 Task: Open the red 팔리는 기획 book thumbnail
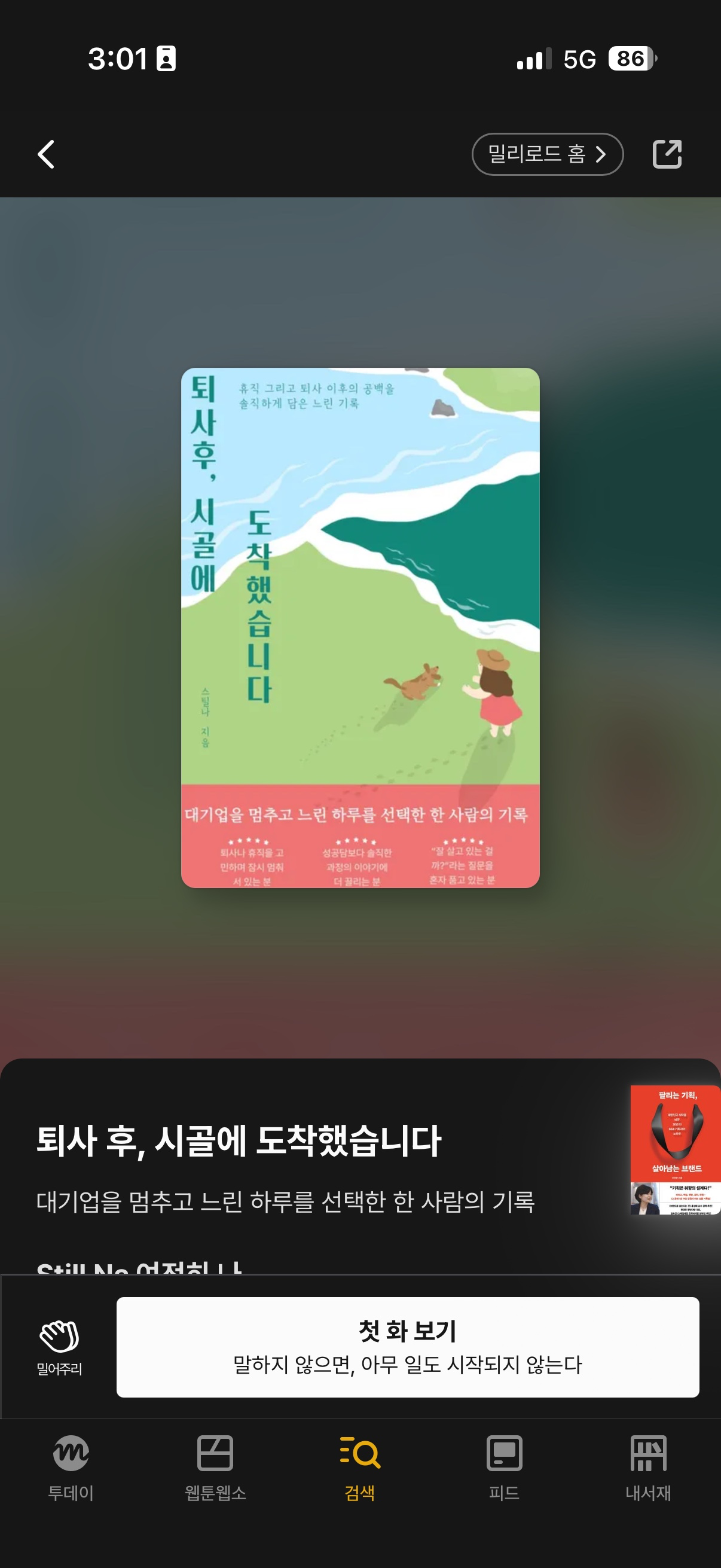(675, 1149)
